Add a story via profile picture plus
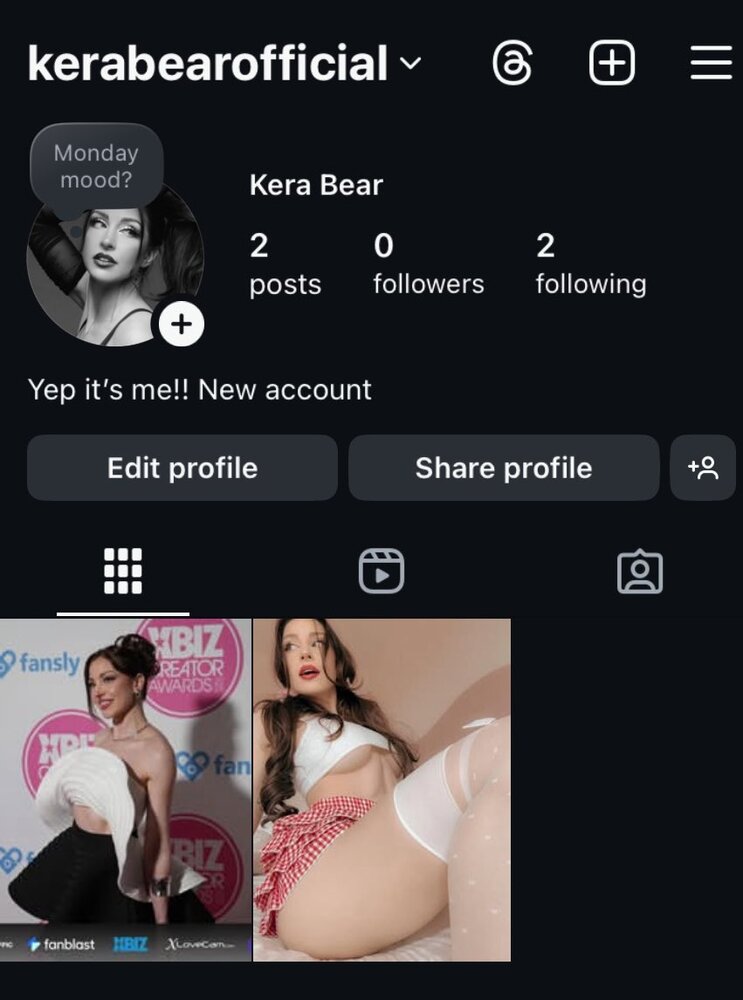The width and height of the screenshot is (743, 1000). [x=181, y=324]
